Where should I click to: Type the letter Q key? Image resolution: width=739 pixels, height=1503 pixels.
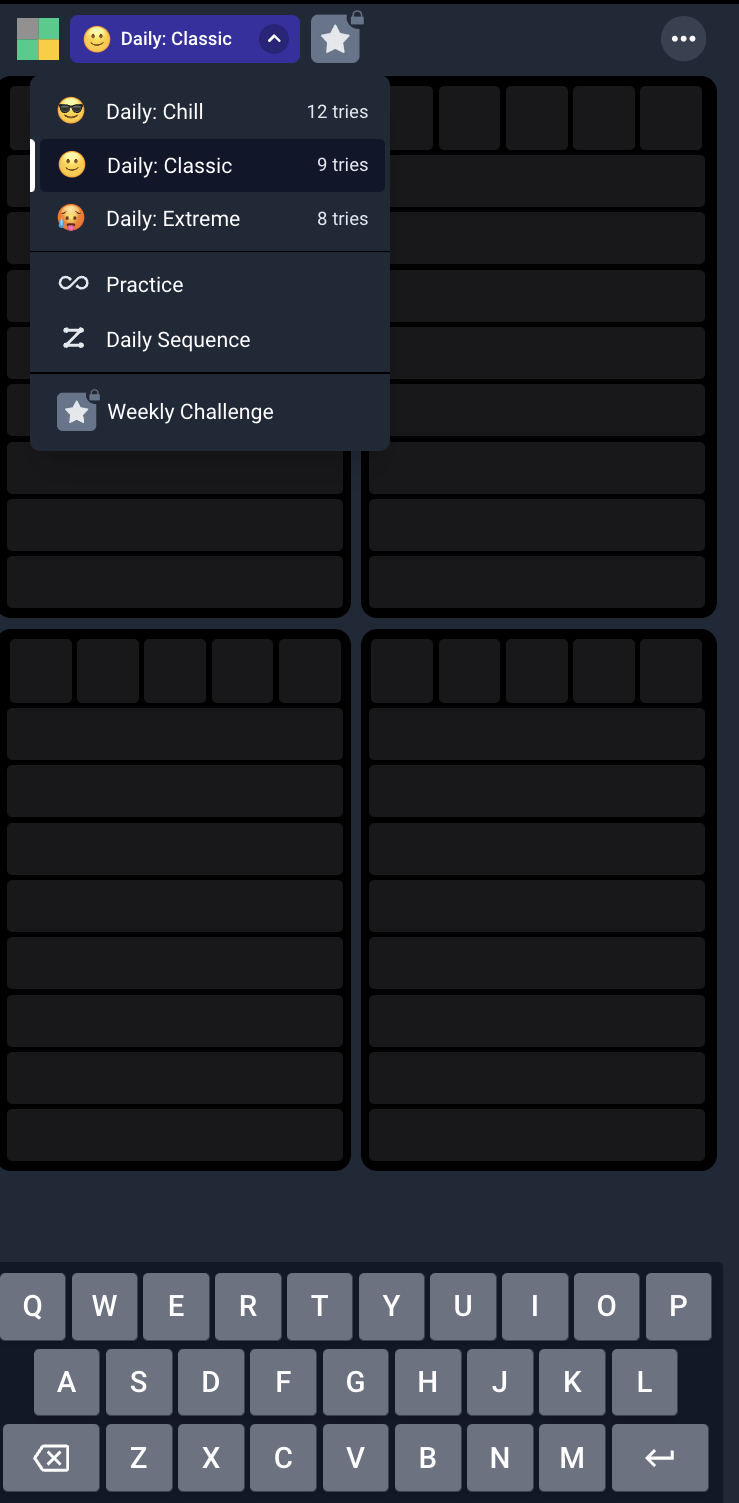33,1306
